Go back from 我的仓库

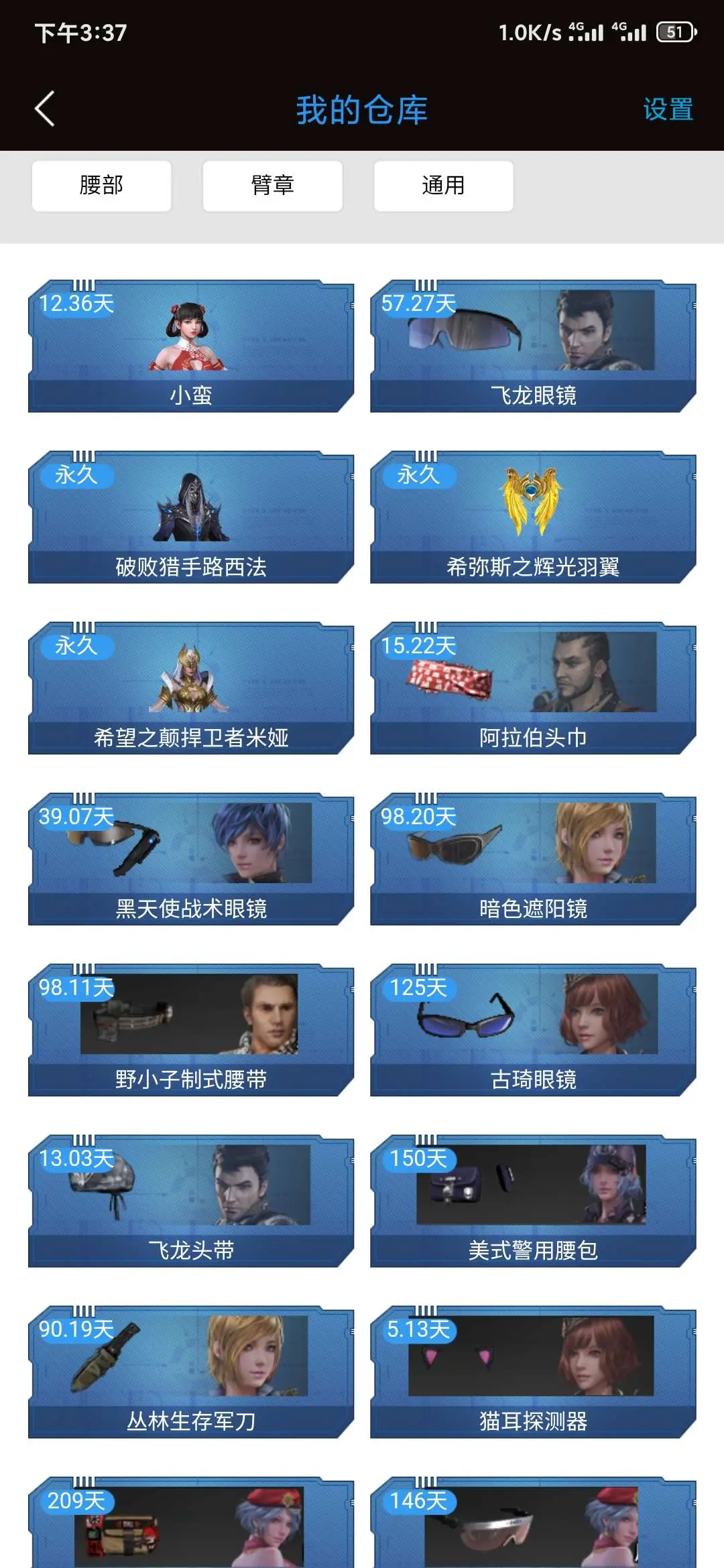(x=44, y=109)
